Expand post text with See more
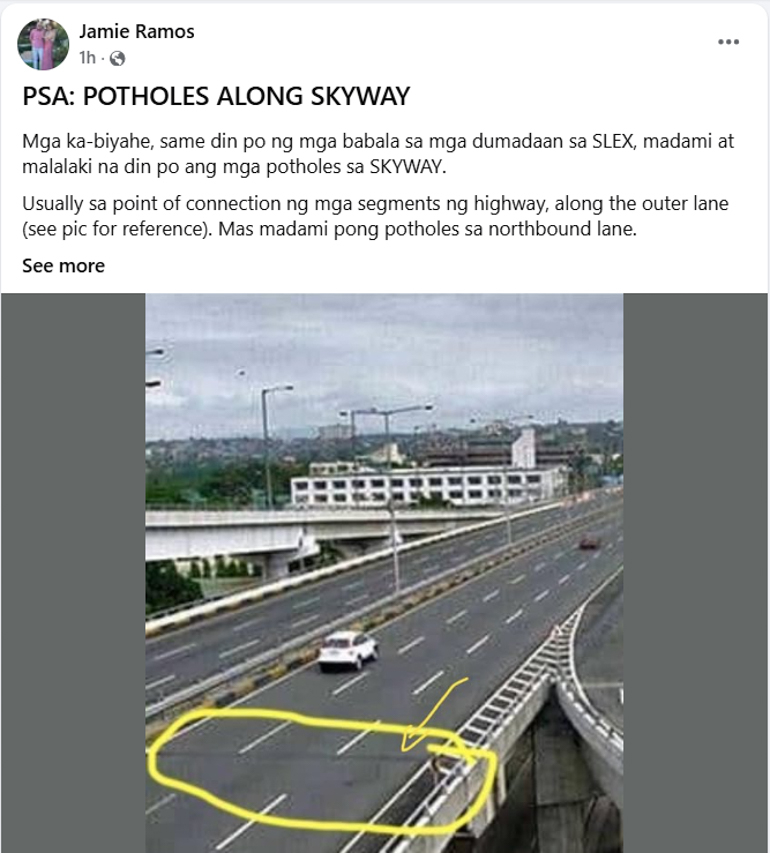 63,265
